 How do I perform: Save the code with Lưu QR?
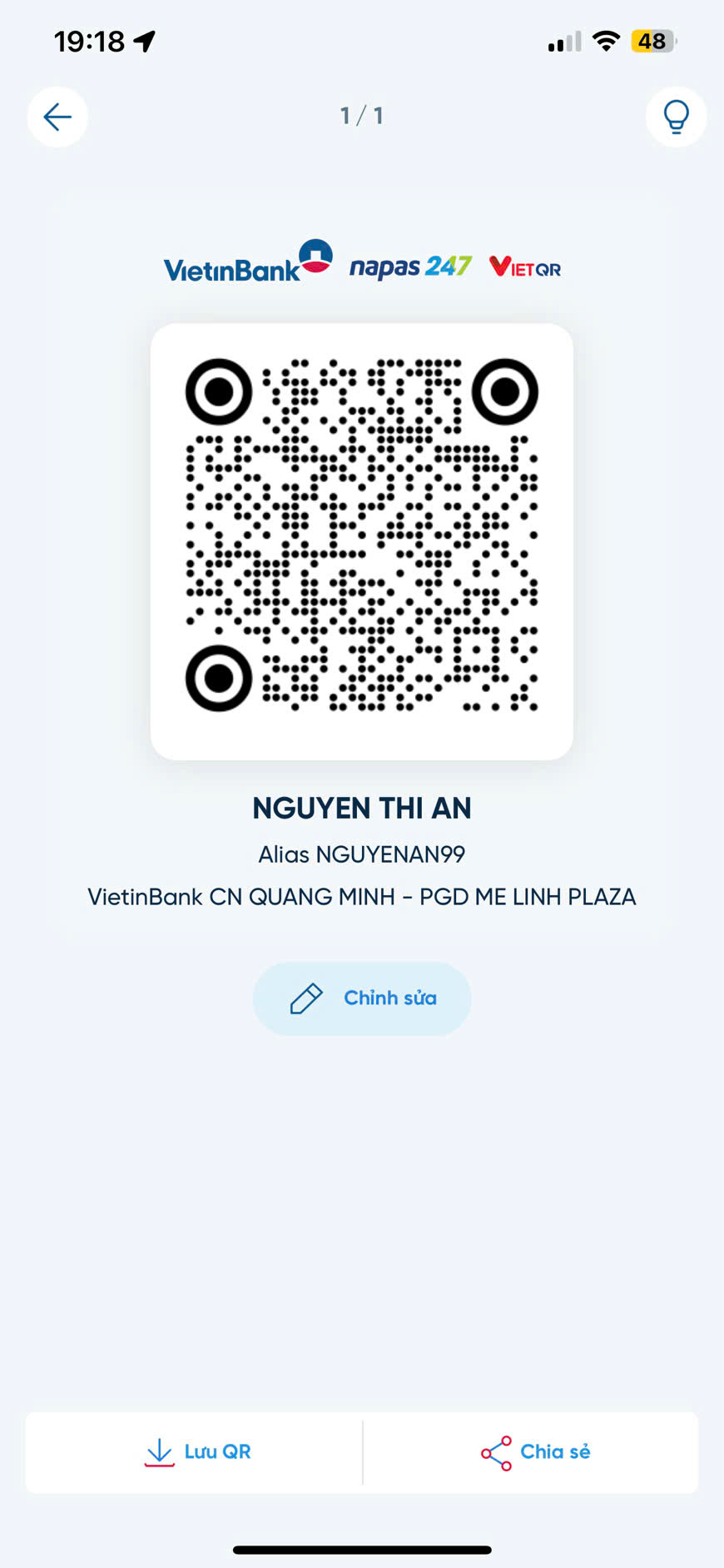click(x=195, y=1452)
